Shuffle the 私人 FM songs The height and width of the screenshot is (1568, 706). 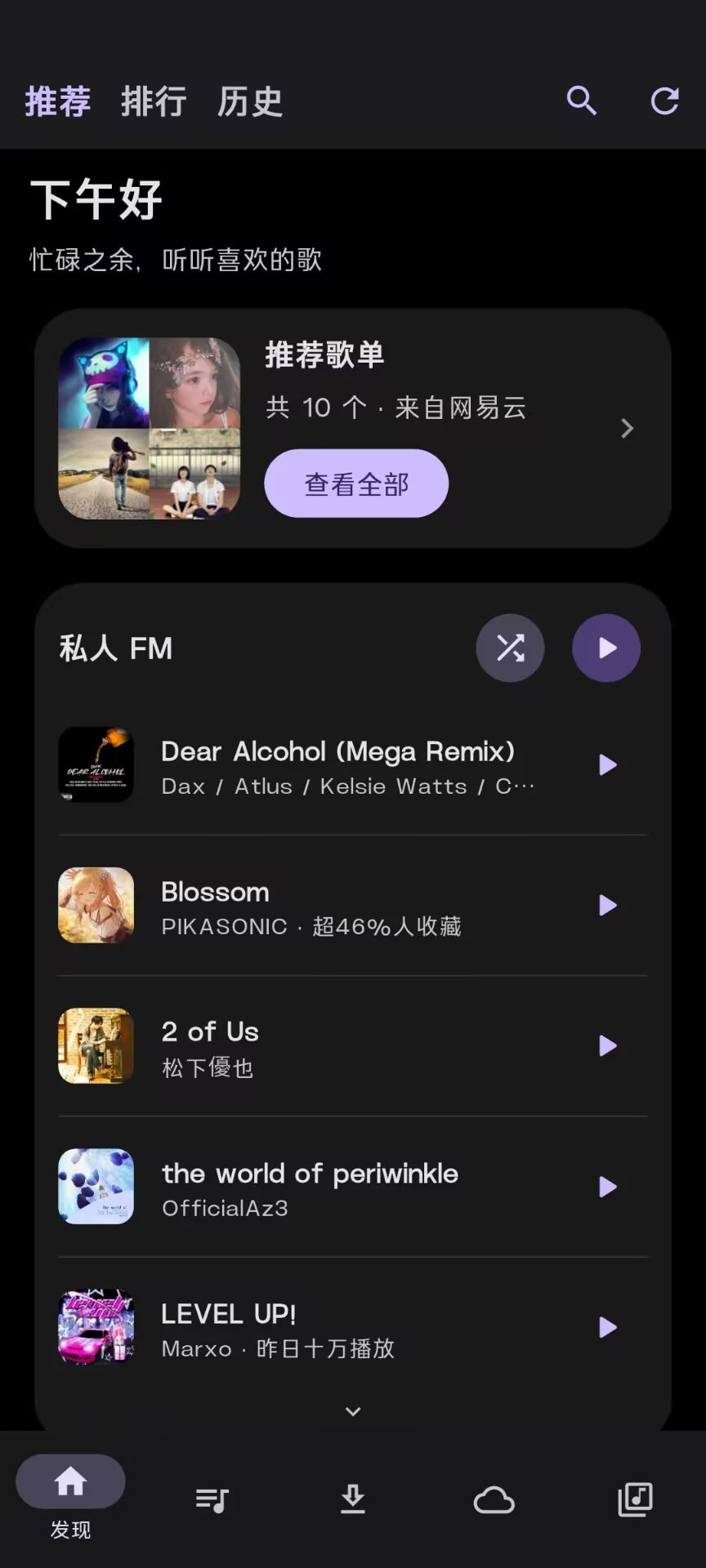coord(510,648)
